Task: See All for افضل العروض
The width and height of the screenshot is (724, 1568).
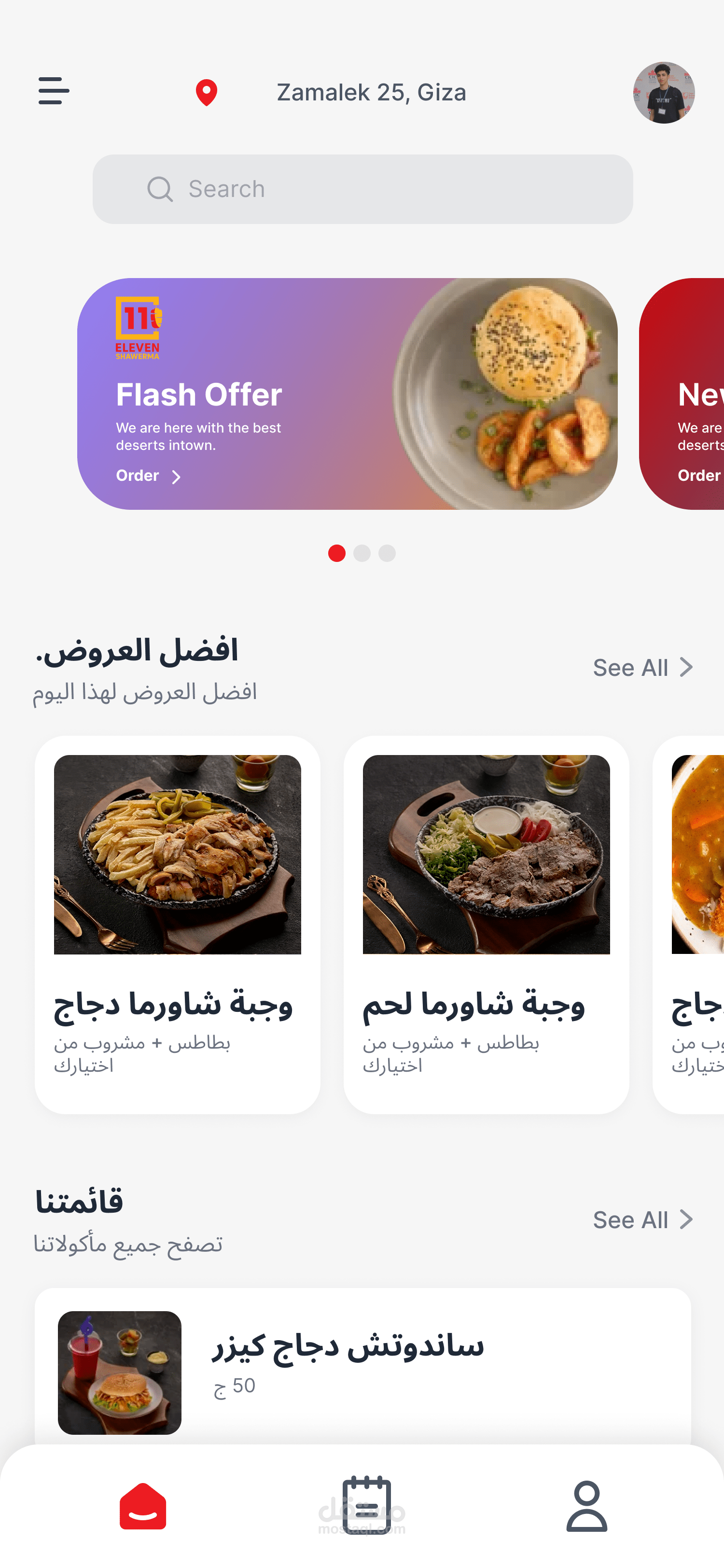Action: pyautogui.click(x=642, y=668)
